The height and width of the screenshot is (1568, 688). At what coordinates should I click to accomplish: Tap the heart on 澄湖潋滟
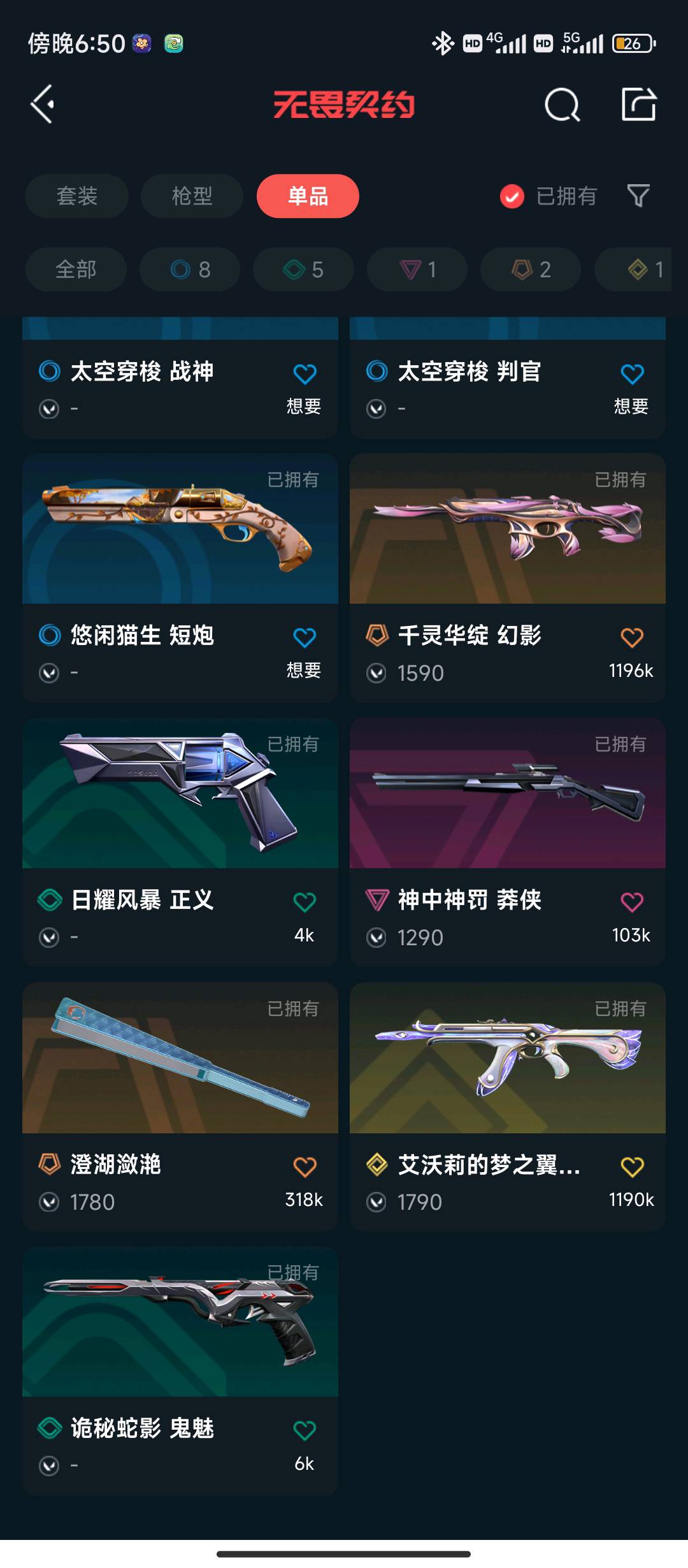click(x=305, y=1166)
